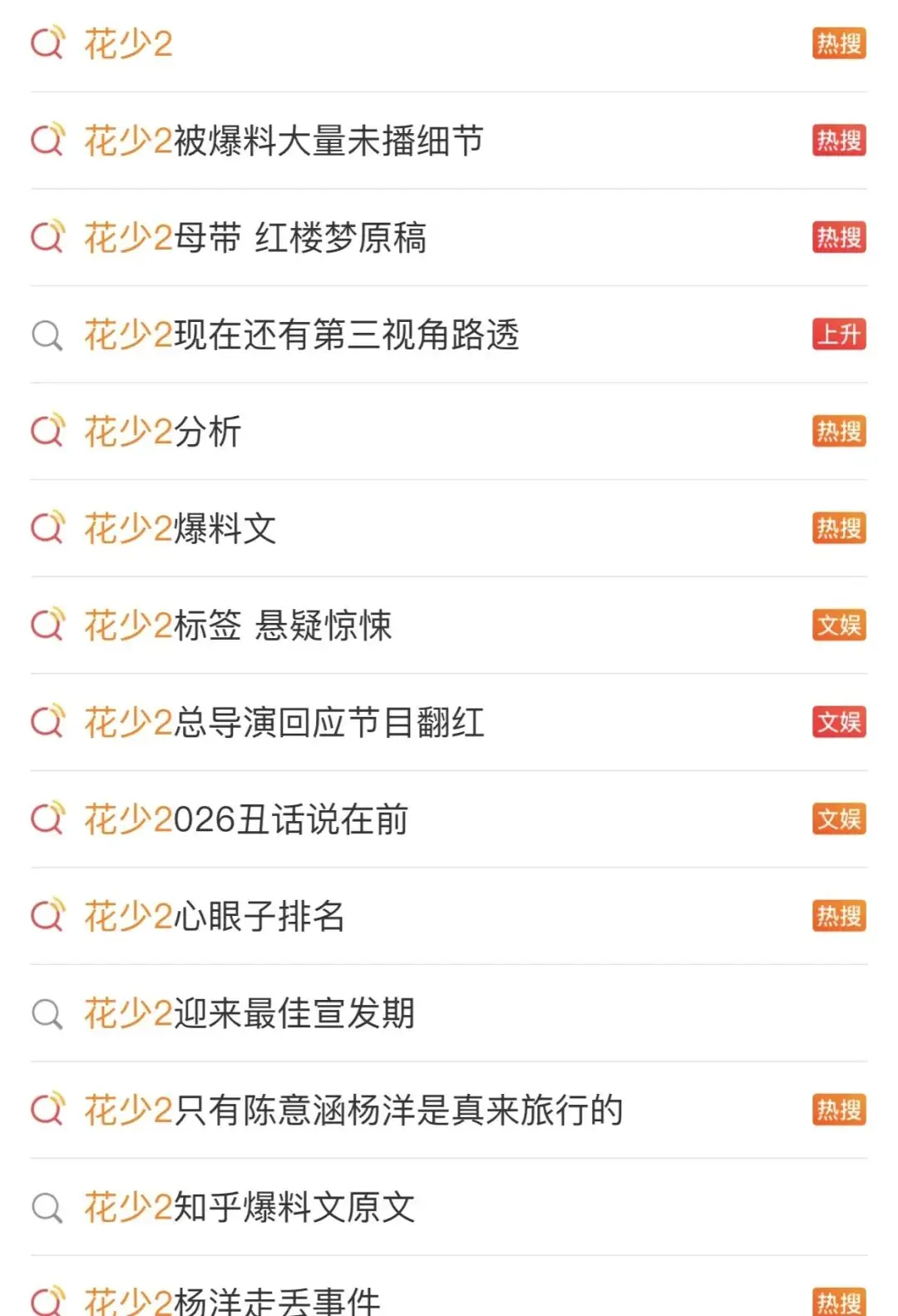Viewport: 898px width, 1316px height.
Task: Tap suggestion 花少2026丑话说在前
Action: [449, 819]
